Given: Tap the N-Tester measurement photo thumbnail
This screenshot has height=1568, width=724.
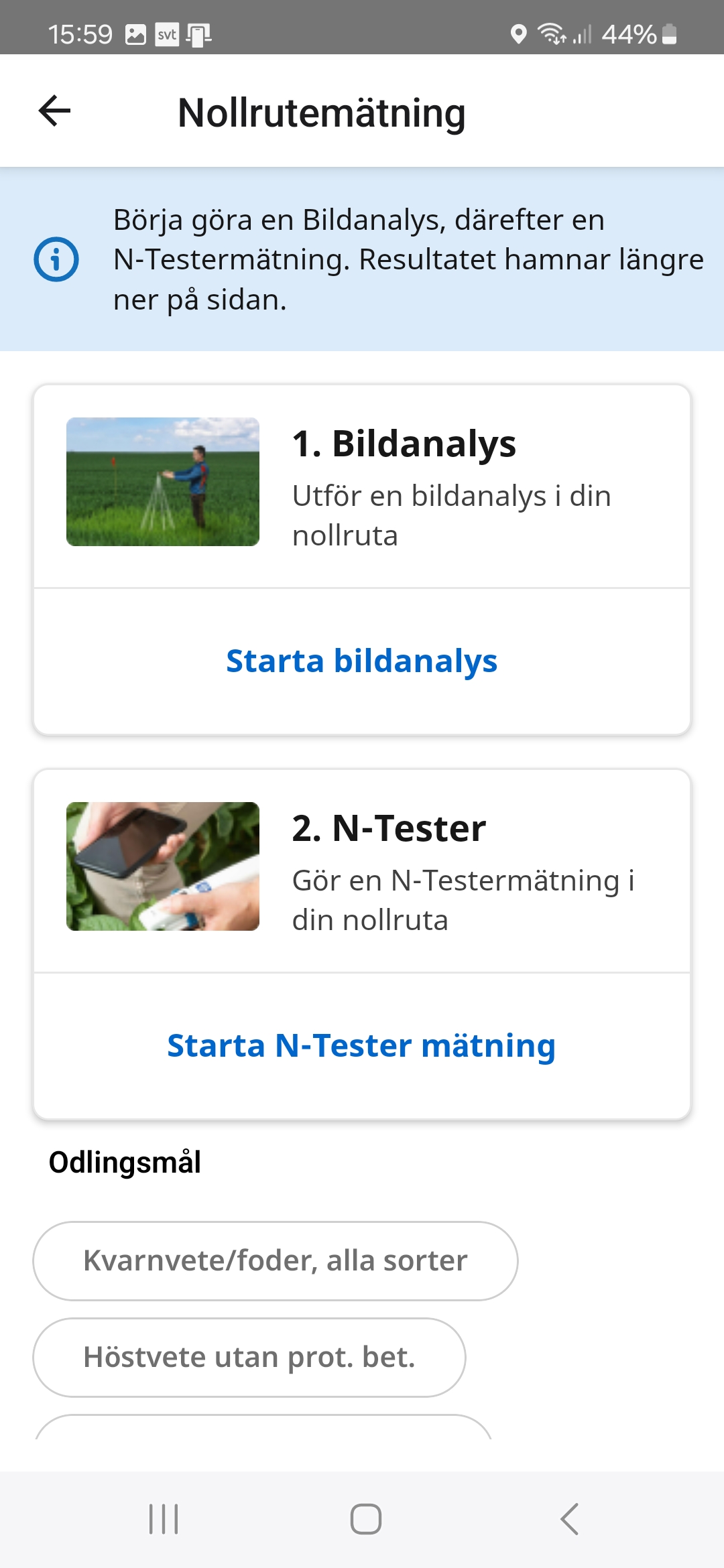Looking at the screenshot, I should click(x=163, y=866).
